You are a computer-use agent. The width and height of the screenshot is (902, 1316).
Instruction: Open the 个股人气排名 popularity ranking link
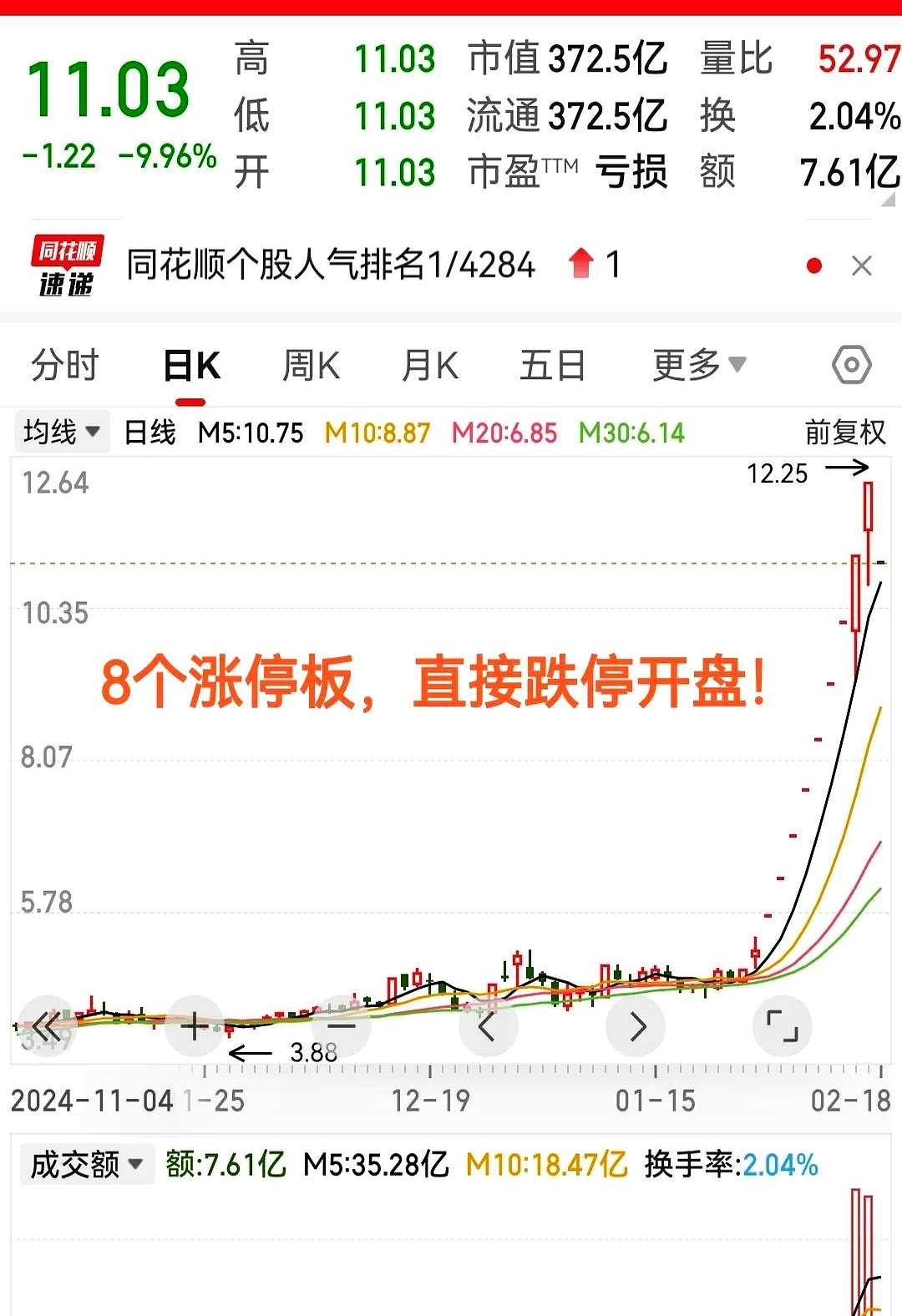coord(330,266)
